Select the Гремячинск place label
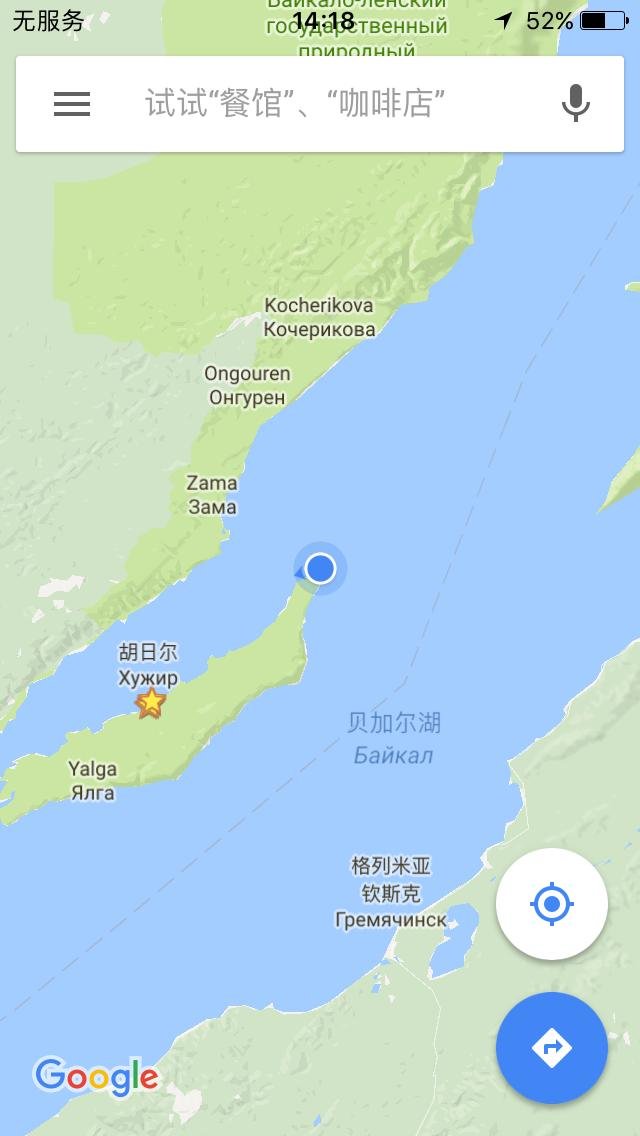640x1136 pixels. click(x=391, y=920)
